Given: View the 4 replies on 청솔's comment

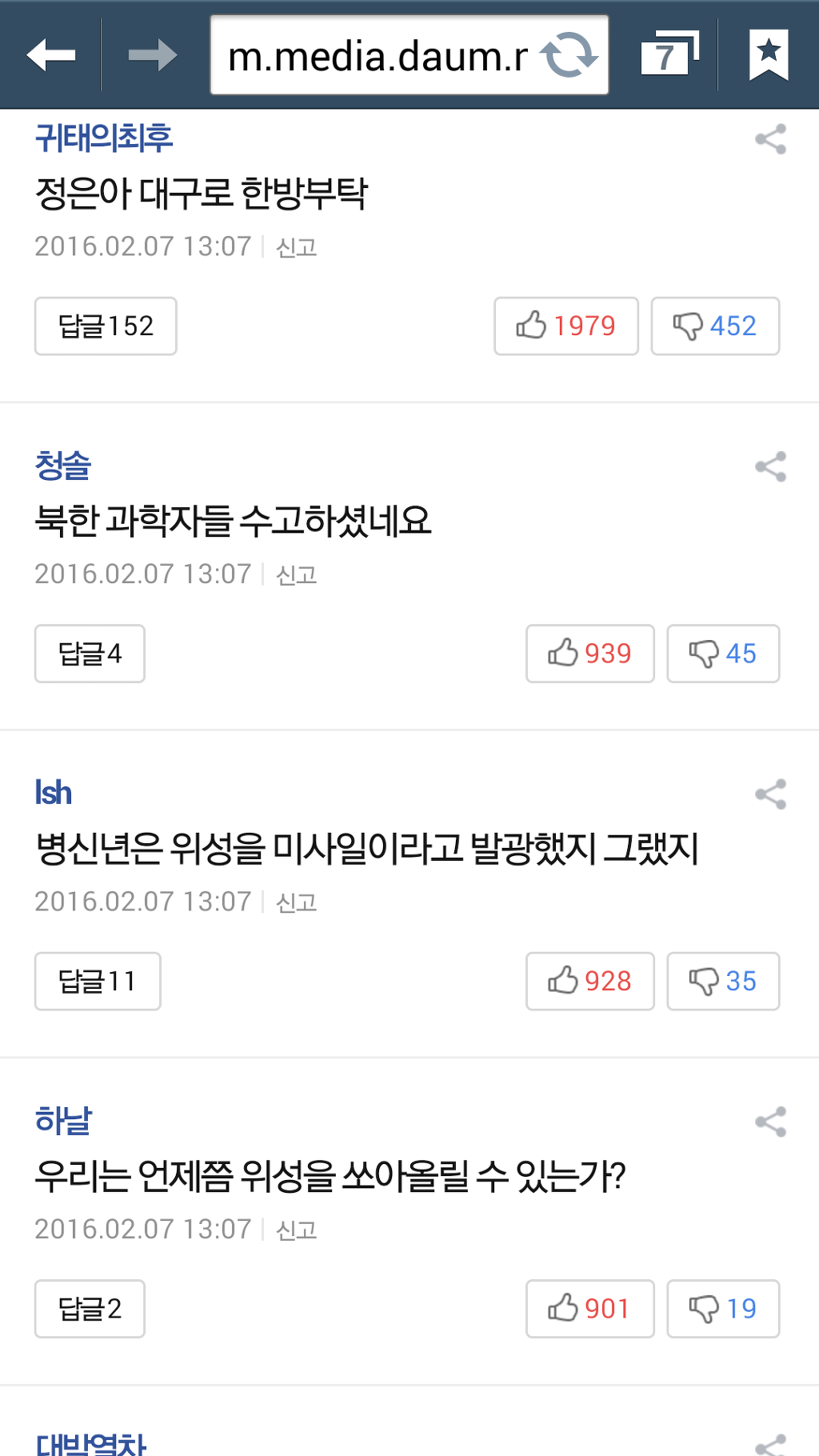Looking at the screenshot, I should tap(90, 654).
